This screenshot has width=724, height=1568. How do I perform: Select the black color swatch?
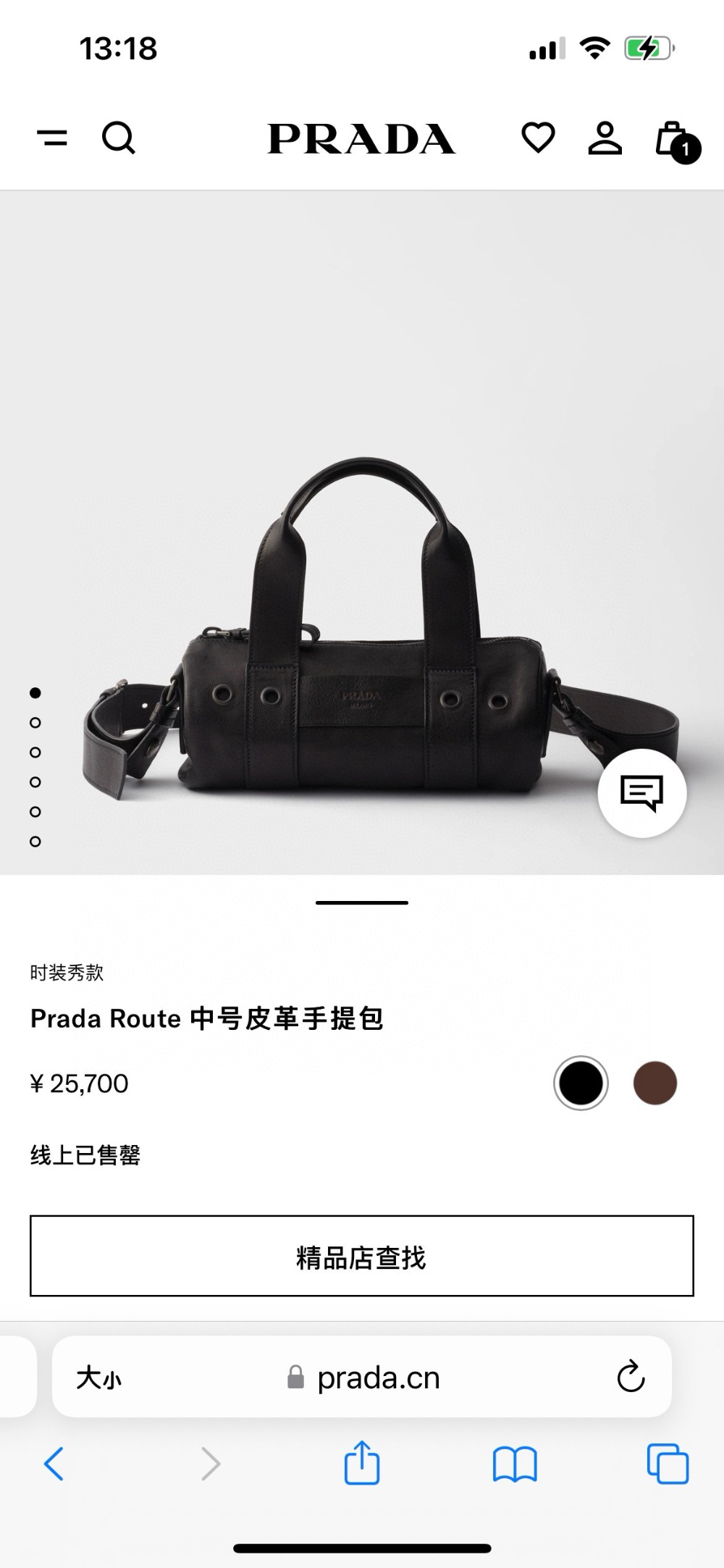pos(581,1083)
